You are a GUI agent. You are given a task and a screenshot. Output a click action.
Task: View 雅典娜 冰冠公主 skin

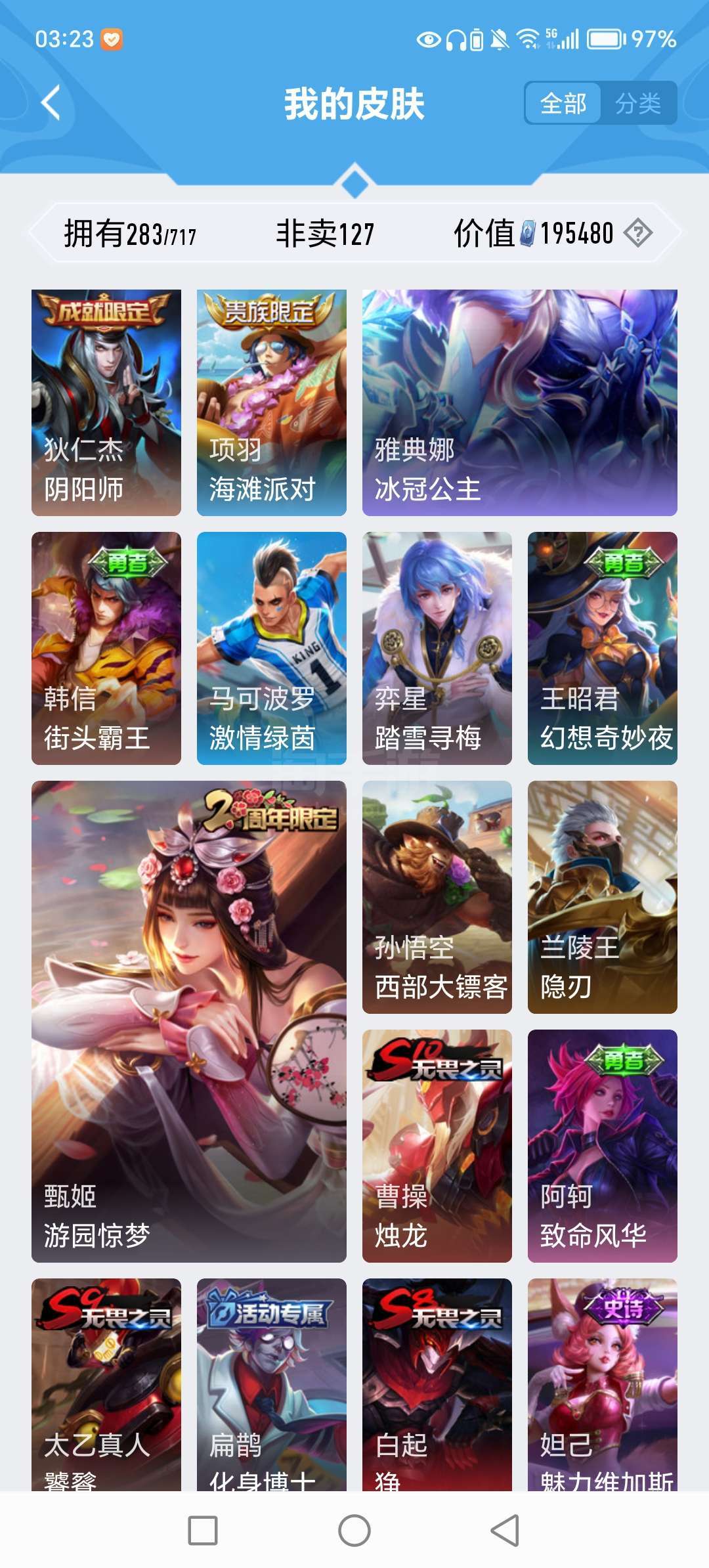point(519,402)
